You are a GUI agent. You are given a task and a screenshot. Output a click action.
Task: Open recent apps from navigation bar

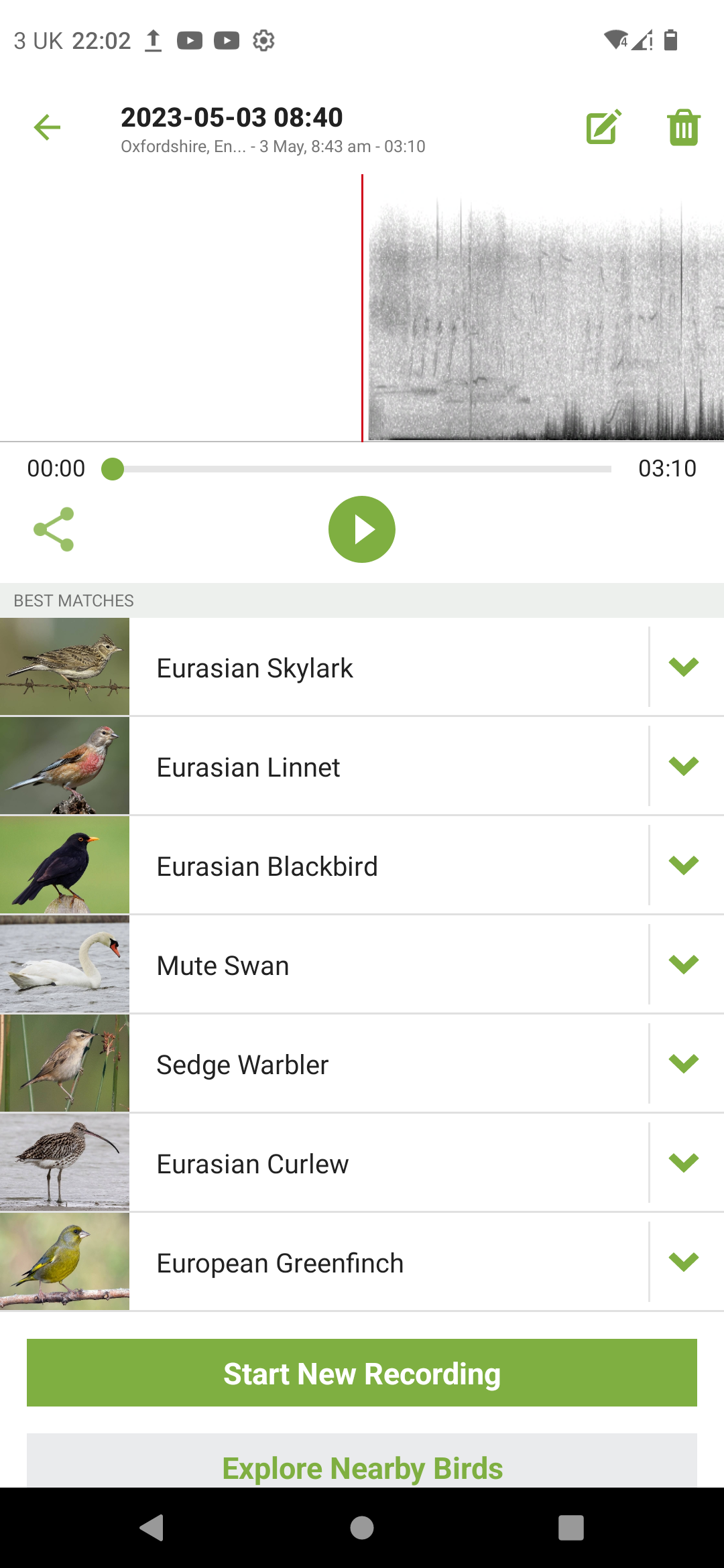click(x=570, y=1528)
